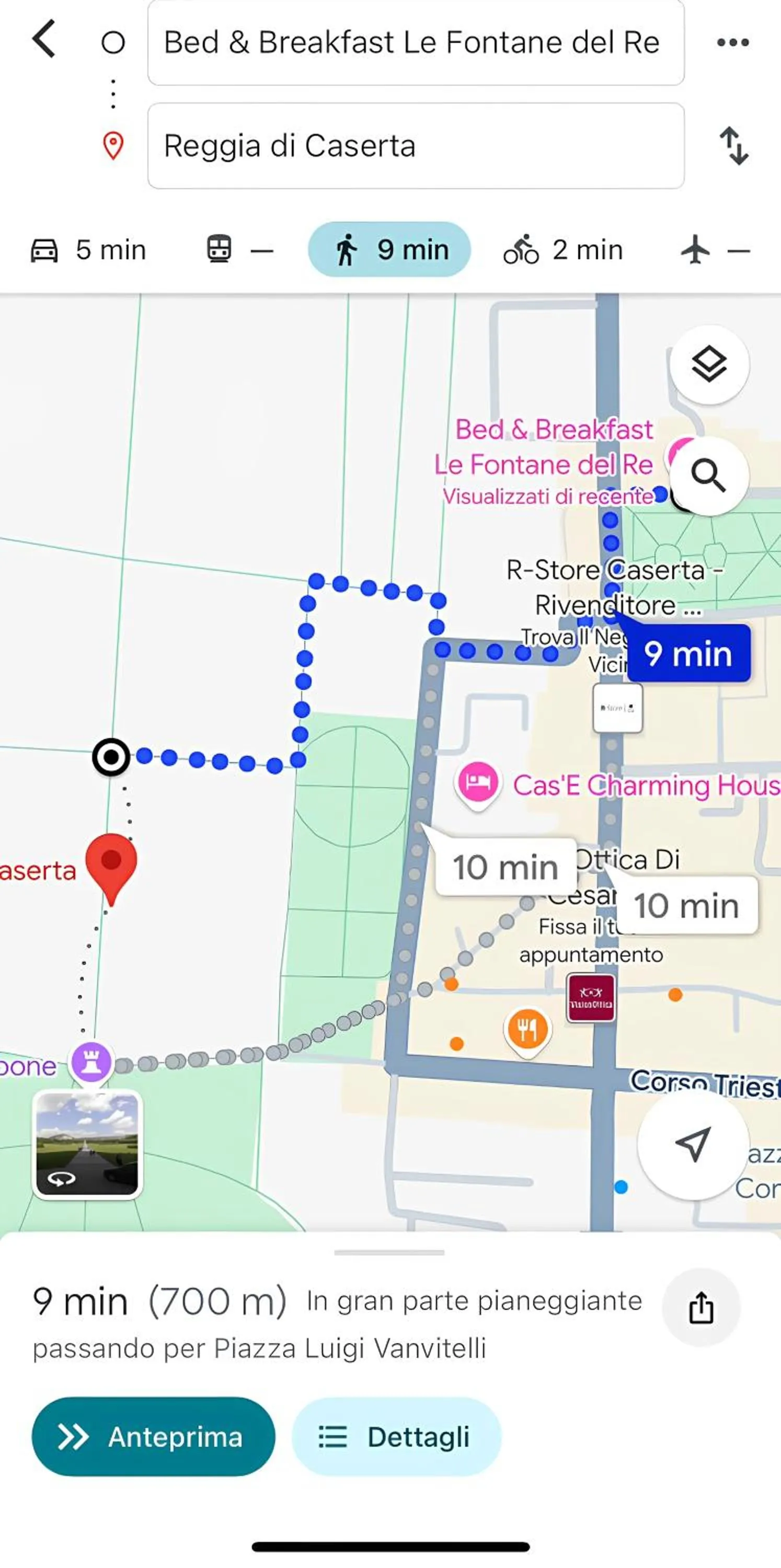This screenshot has height=1568, width=781.
Task: Change the Reggia di Caserta destination field
Action: (415, 145)
